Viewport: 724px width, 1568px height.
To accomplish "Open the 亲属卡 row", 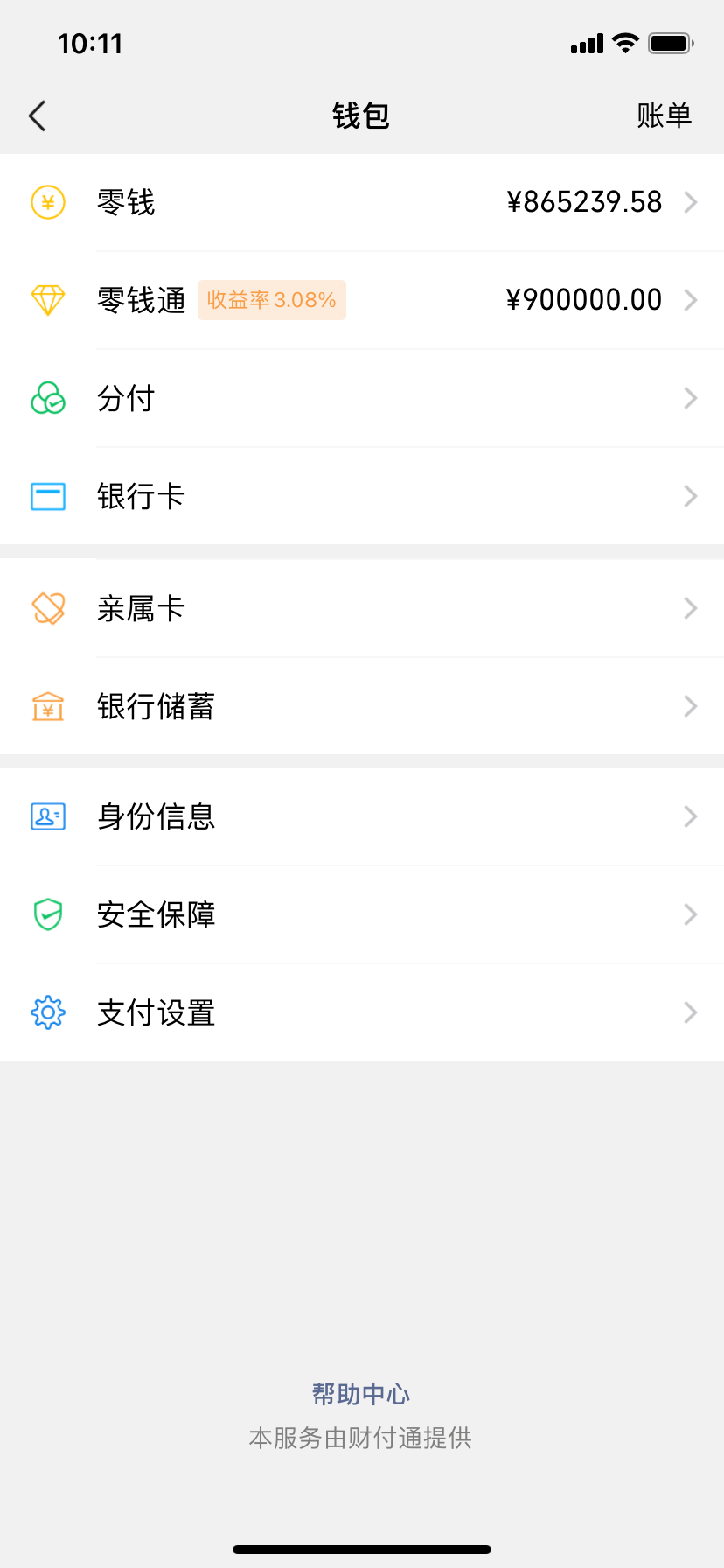I will click(362, 608).
